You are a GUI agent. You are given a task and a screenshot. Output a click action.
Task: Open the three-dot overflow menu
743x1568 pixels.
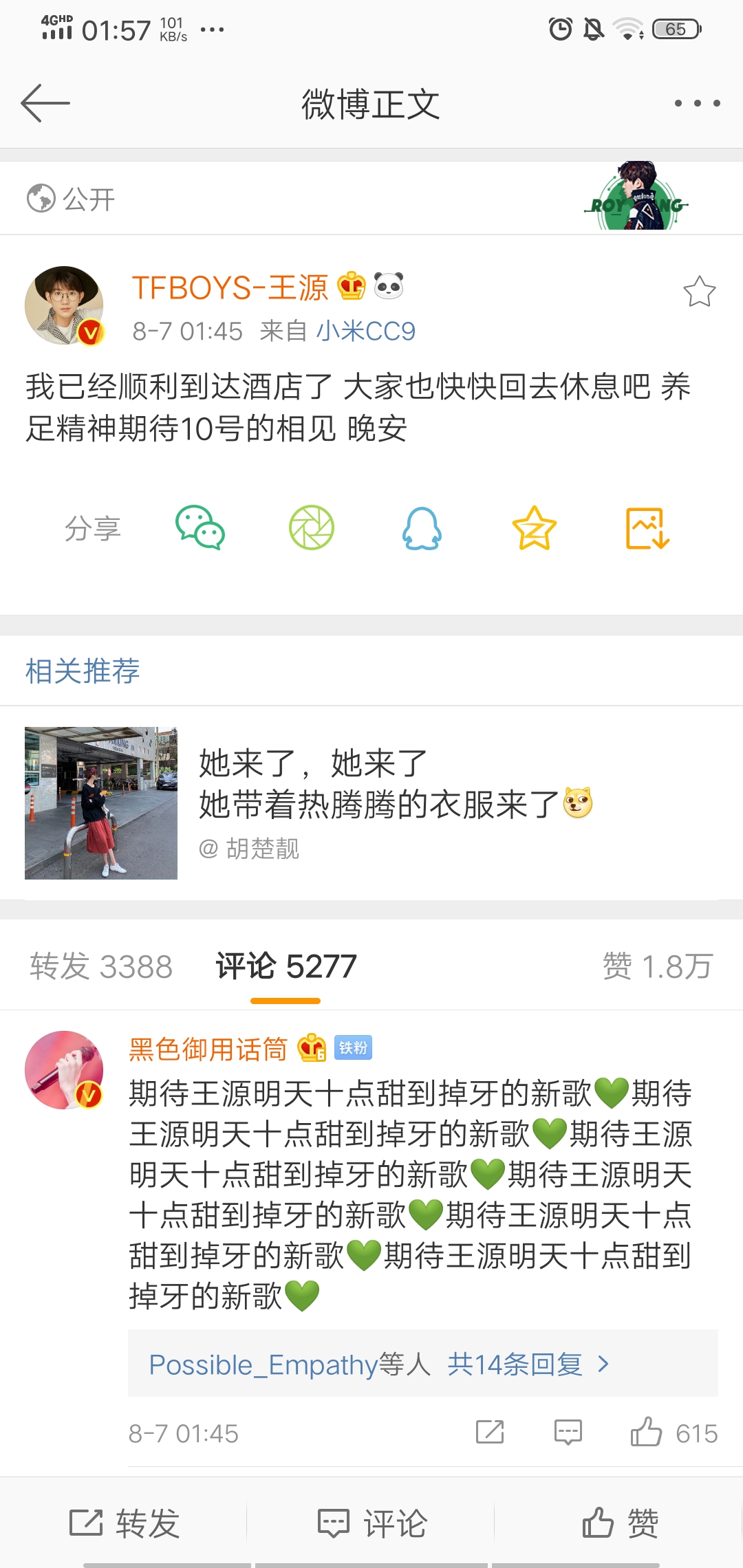coord(697,103)
